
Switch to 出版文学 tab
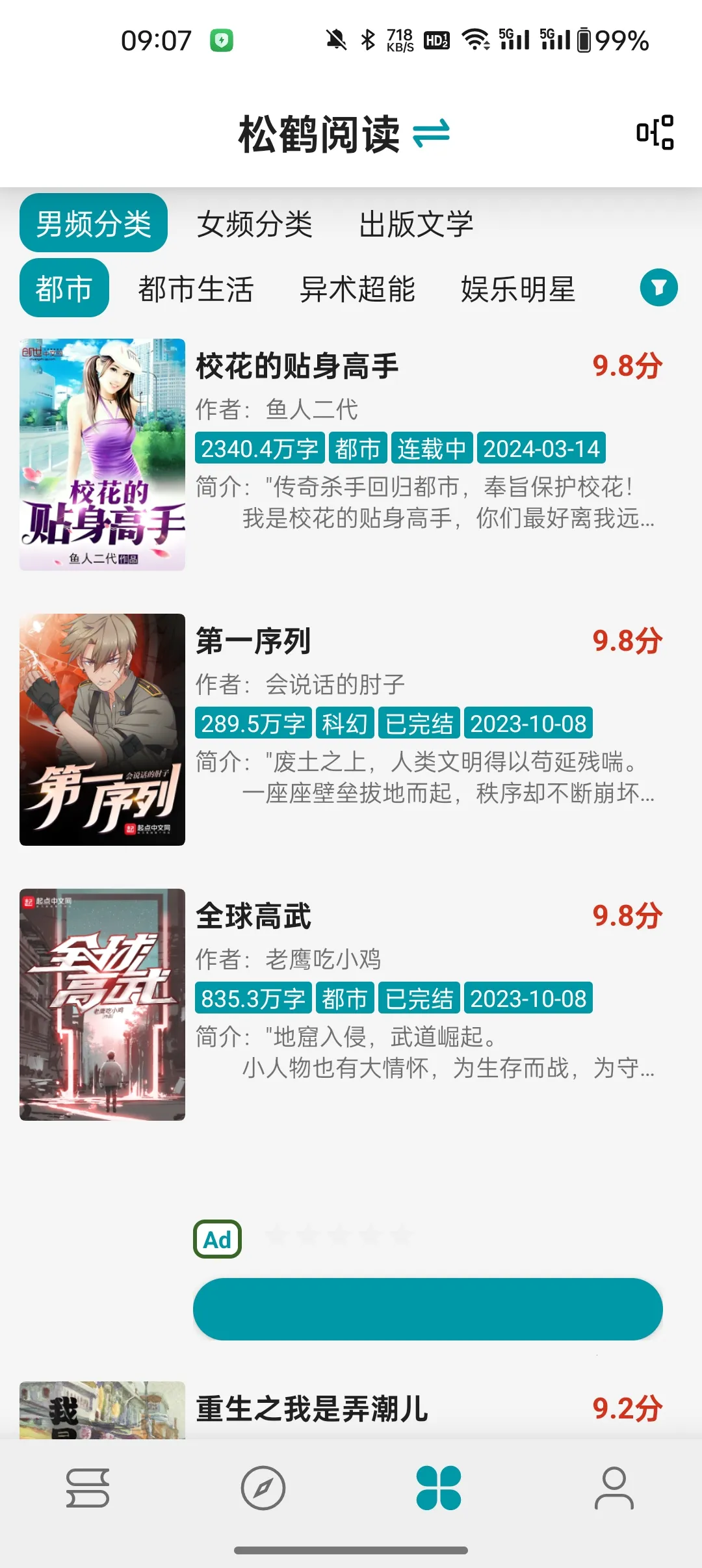click(416, 224)
